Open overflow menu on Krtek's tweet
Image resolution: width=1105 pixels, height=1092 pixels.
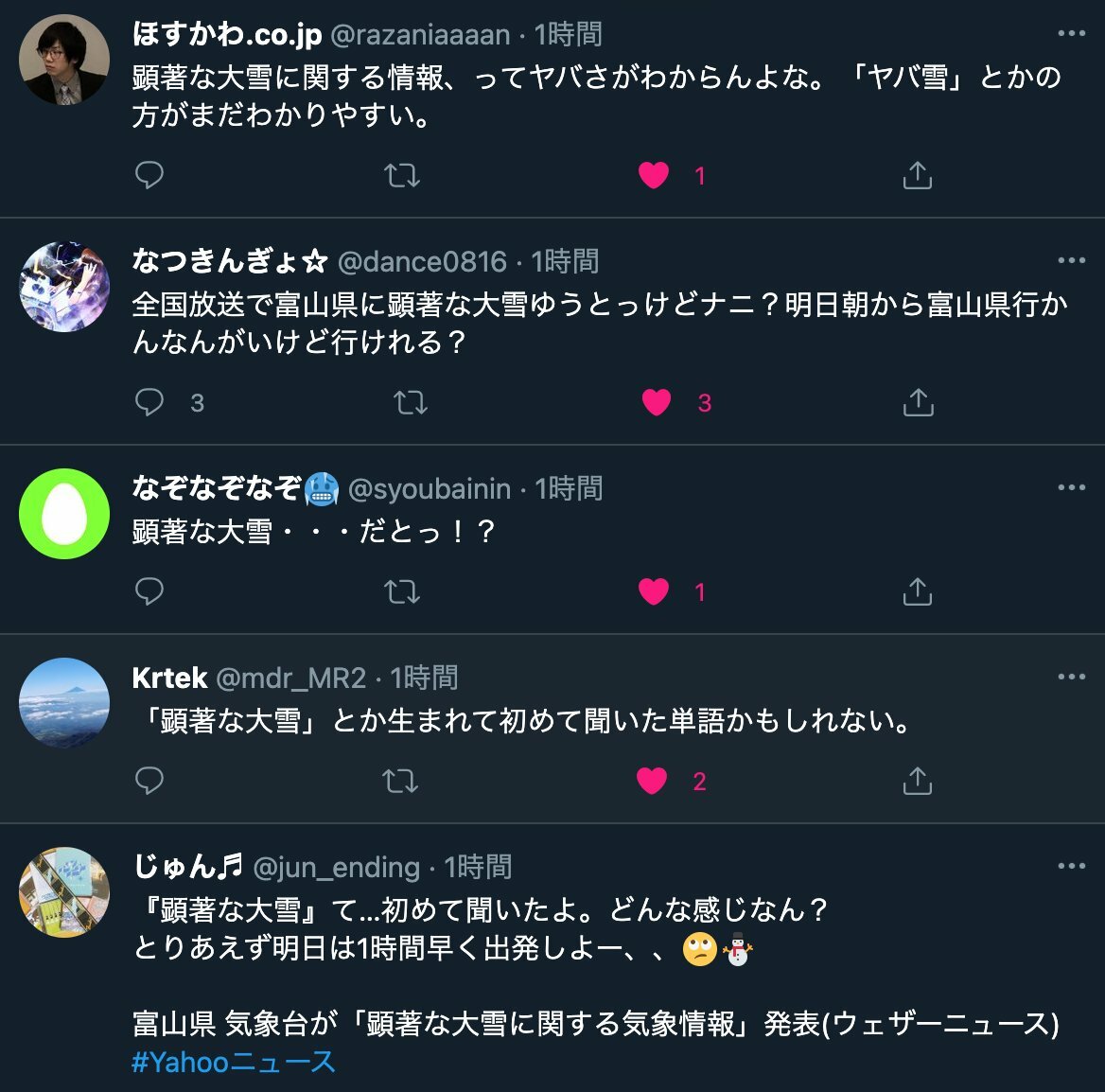point(1071,678)
